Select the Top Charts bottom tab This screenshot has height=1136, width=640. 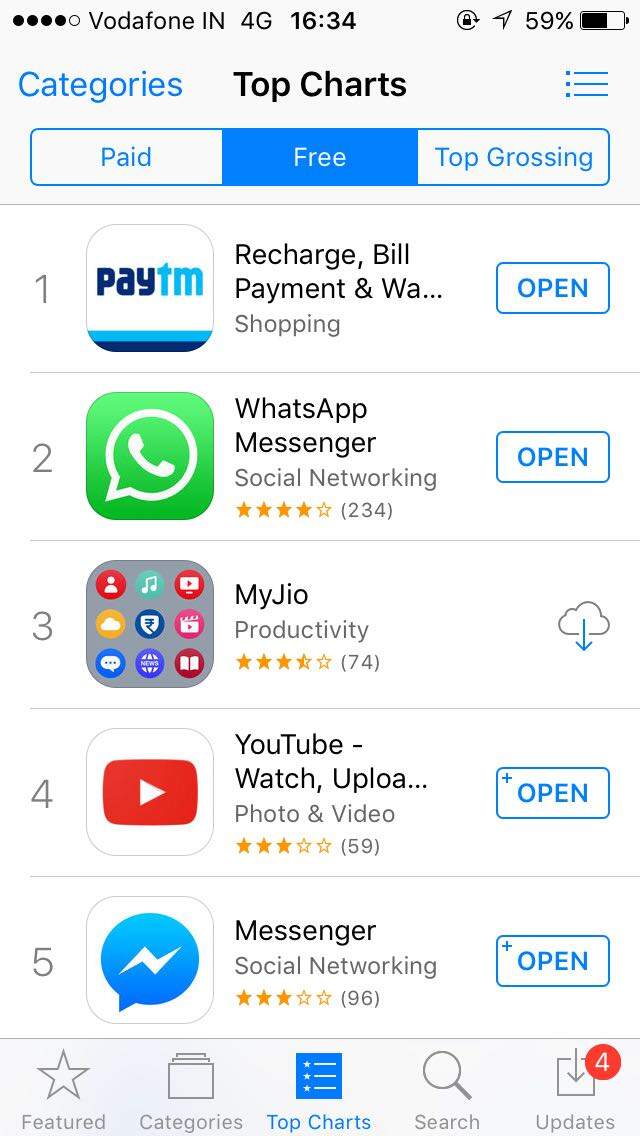(x=319, y=1090)
